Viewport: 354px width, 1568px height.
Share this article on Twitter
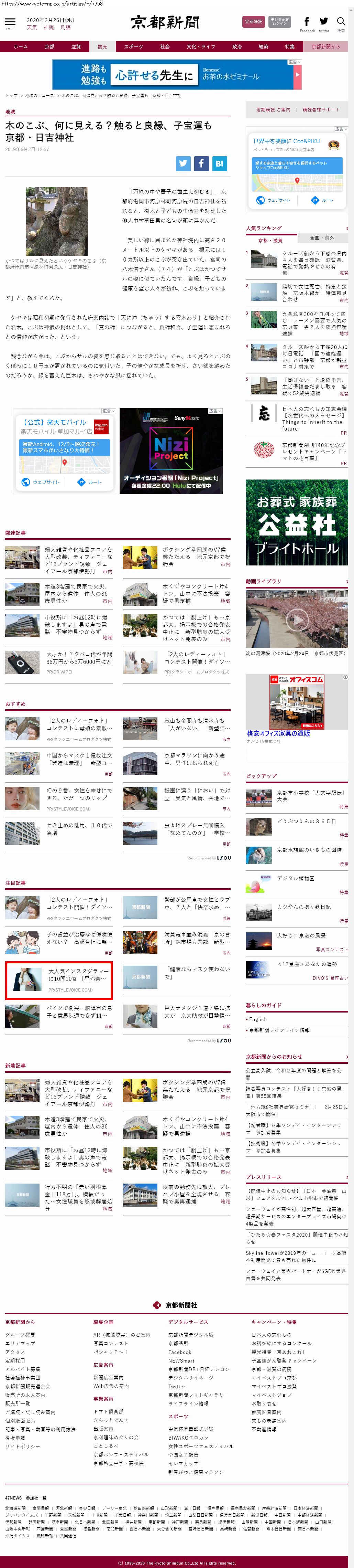183,163
